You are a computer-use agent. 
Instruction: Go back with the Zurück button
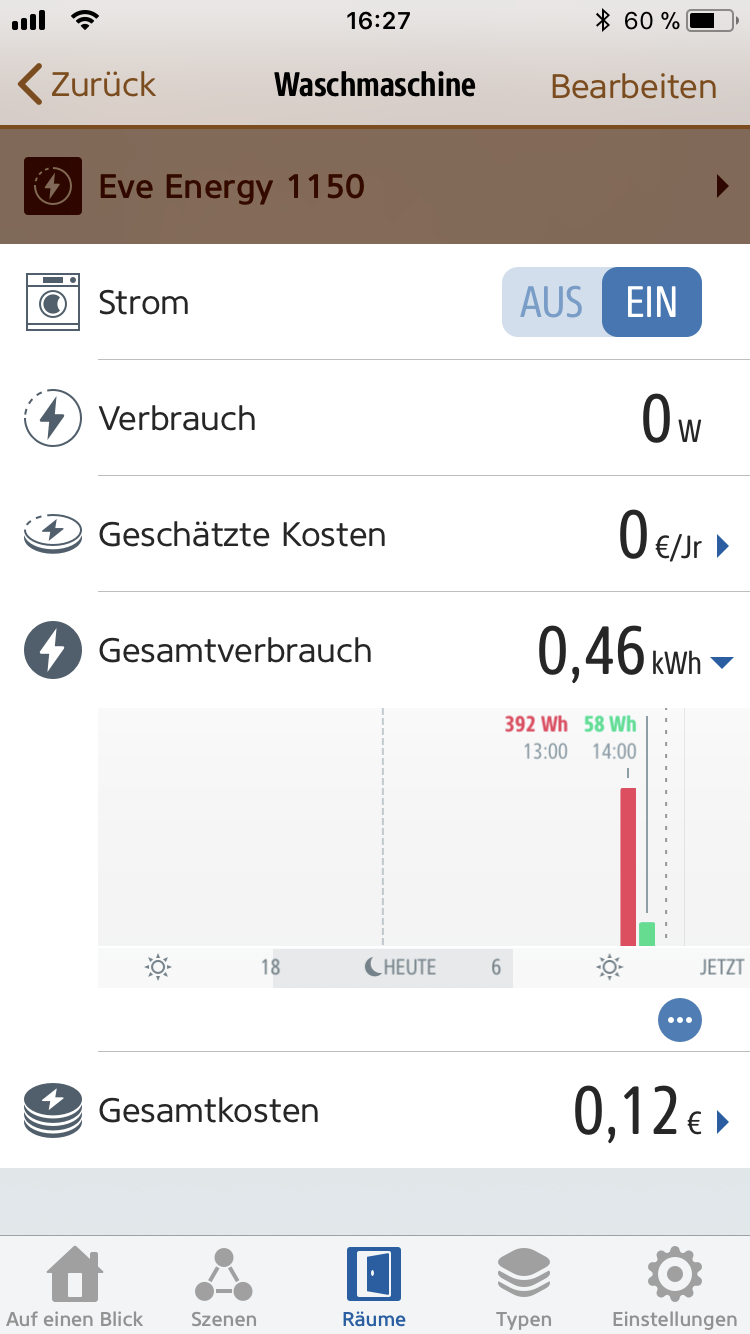(x=88, y=85)
